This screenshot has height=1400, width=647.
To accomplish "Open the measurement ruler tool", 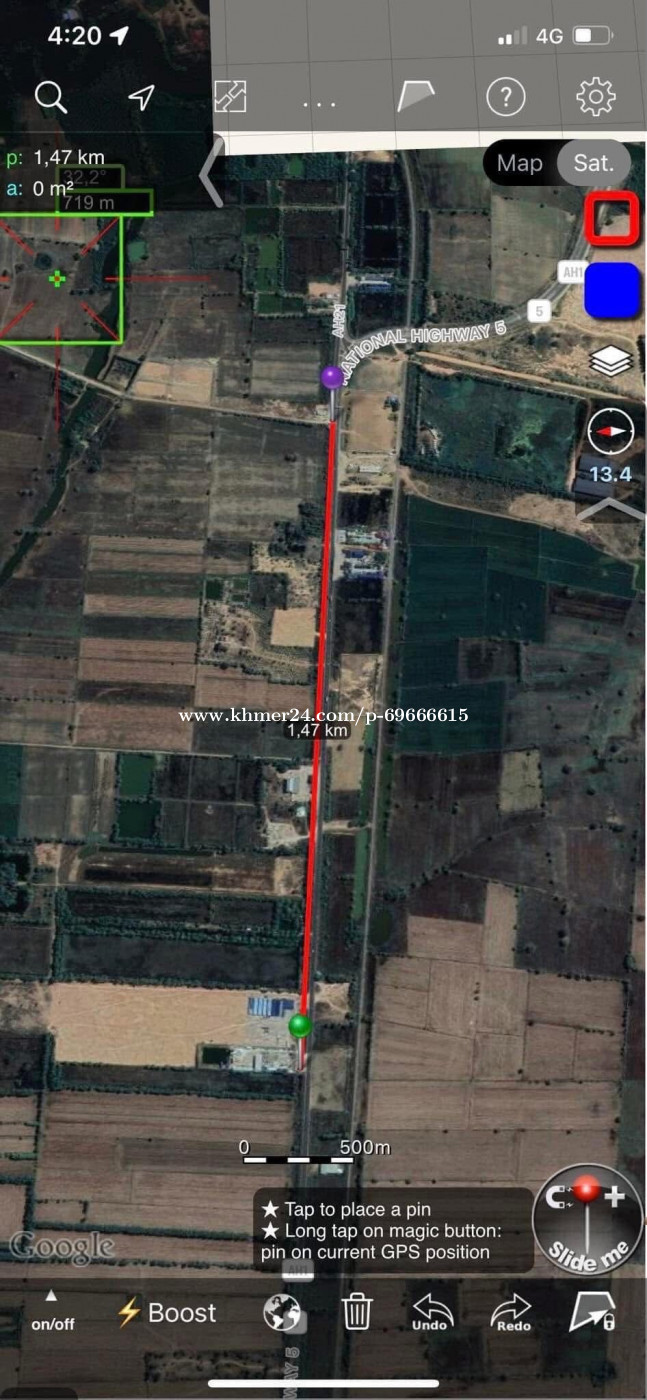I will point(230,97).
